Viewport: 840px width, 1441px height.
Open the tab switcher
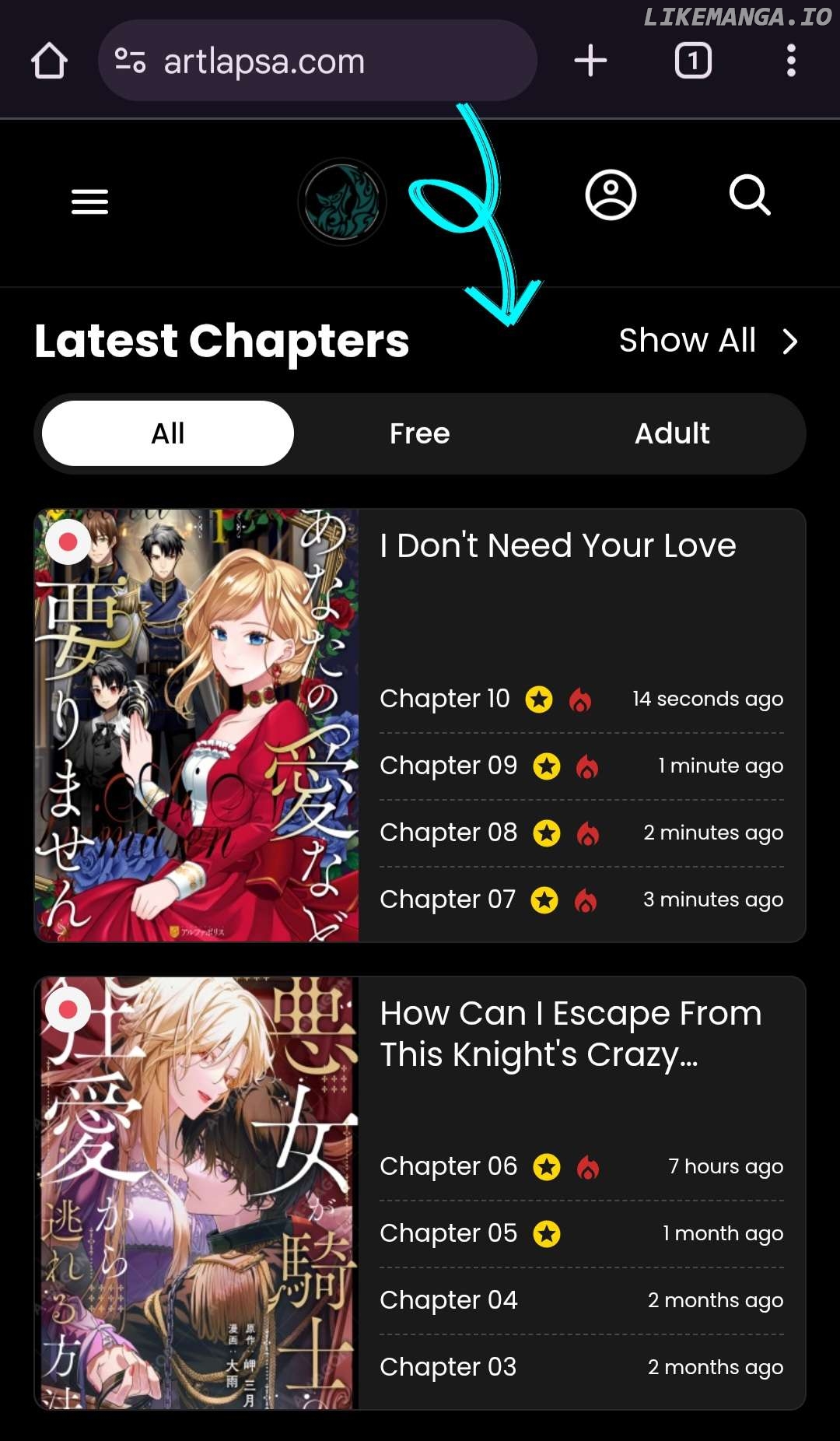click(693, 61)
